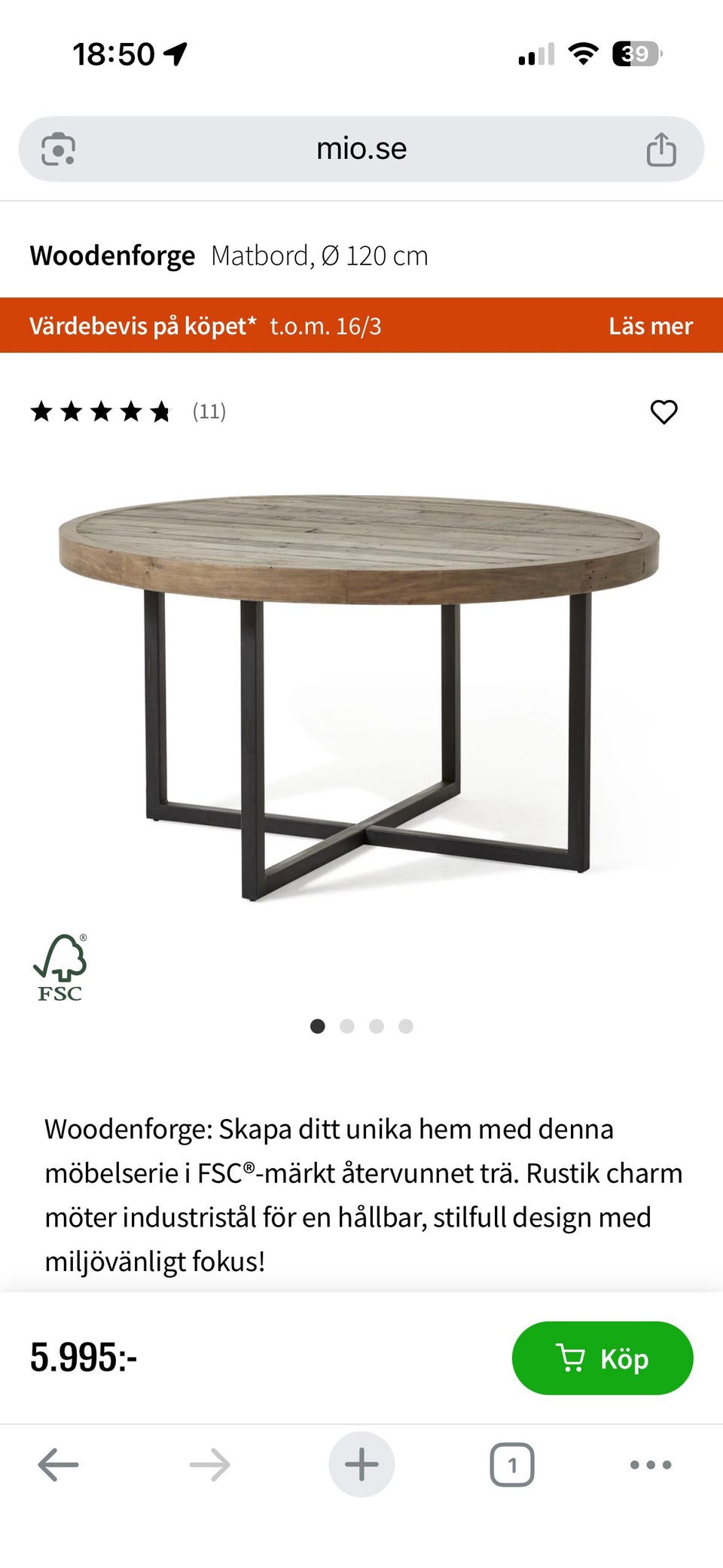The height and width of the screenshot is (1568, 723).
Task: Open reviews via the (11) count
Action: pyautogui.click(x=209, y=411)
